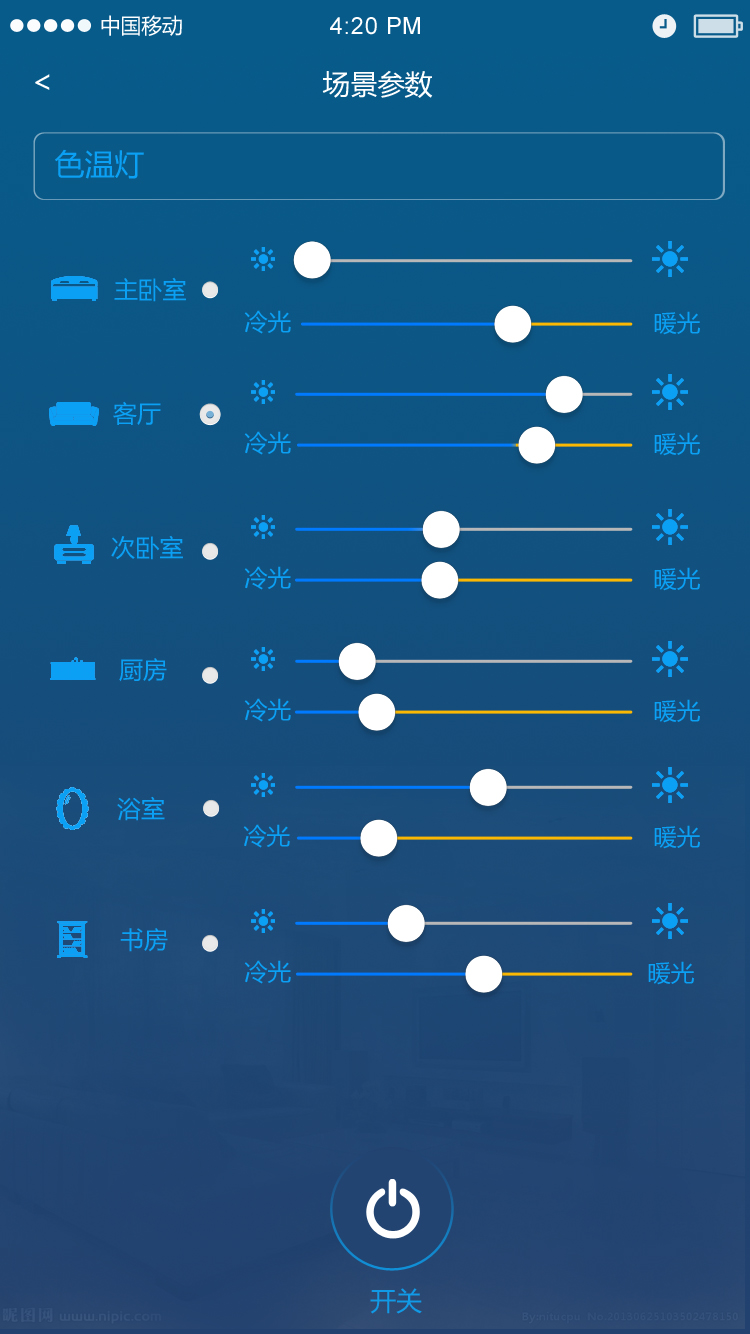Viewport: 750px width, 1334px height.
Task: Select the 主卧室 radio button
Action: click(210, 290)
